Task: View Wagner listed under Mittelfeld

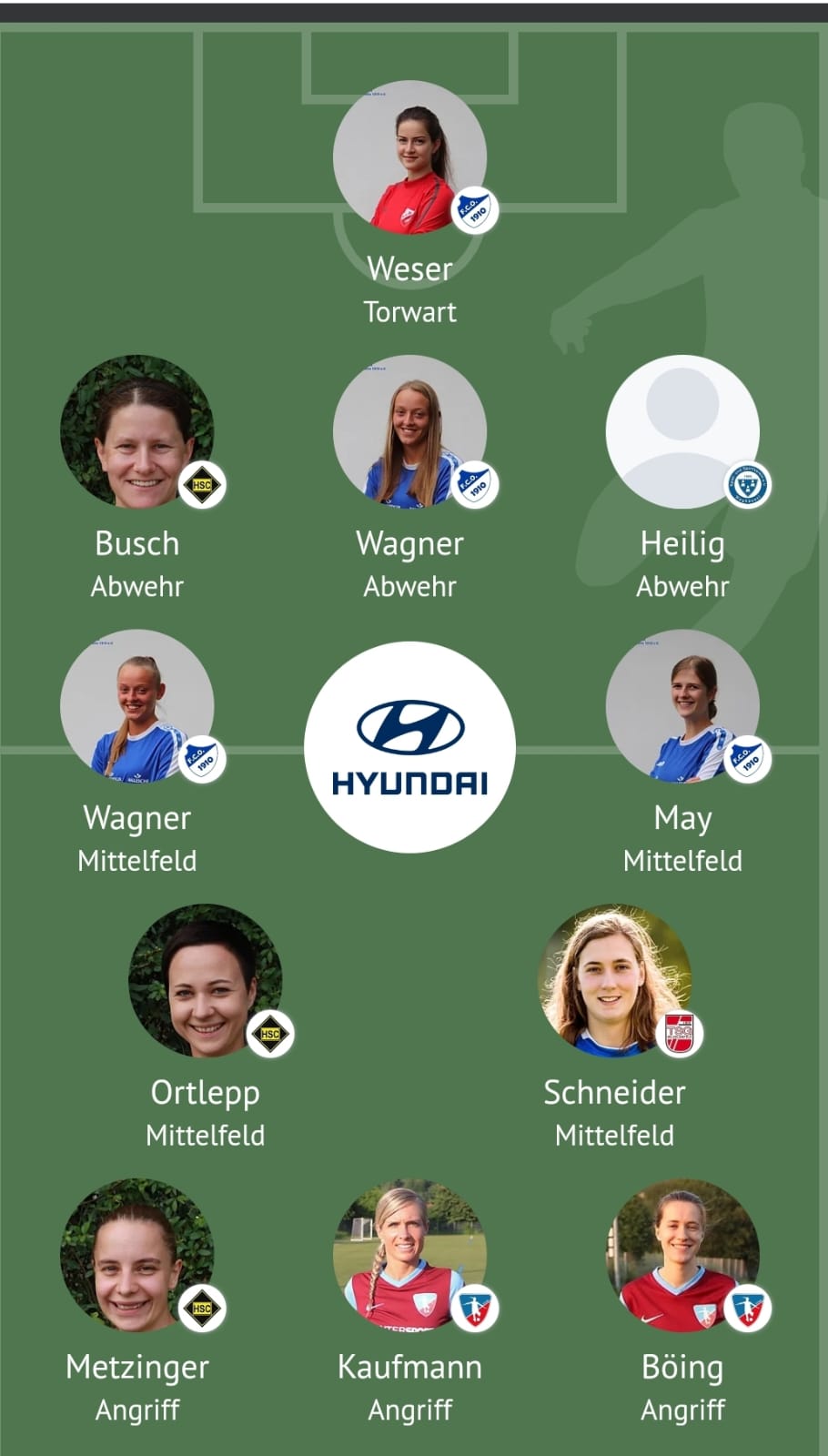Action: [x=136, y=706]
